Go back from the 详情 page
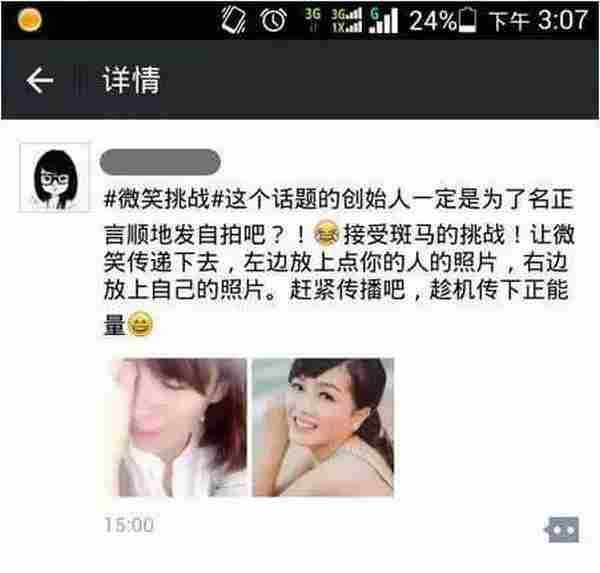The height and width of the screenshot is (573, 600). tap(38, 81)
